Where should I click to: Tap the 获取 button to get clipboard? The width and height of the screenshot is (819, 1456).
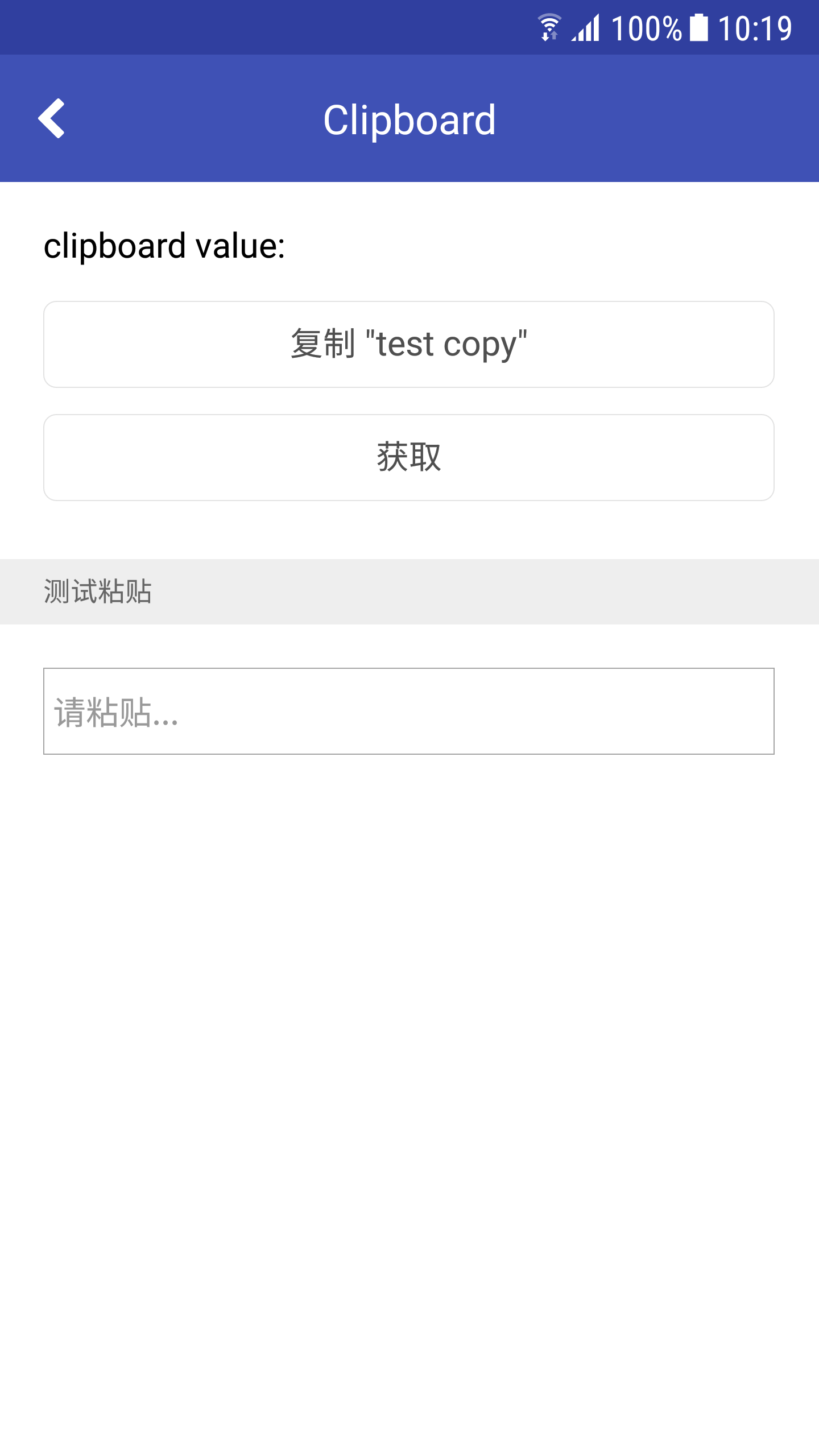coord(409,457)
